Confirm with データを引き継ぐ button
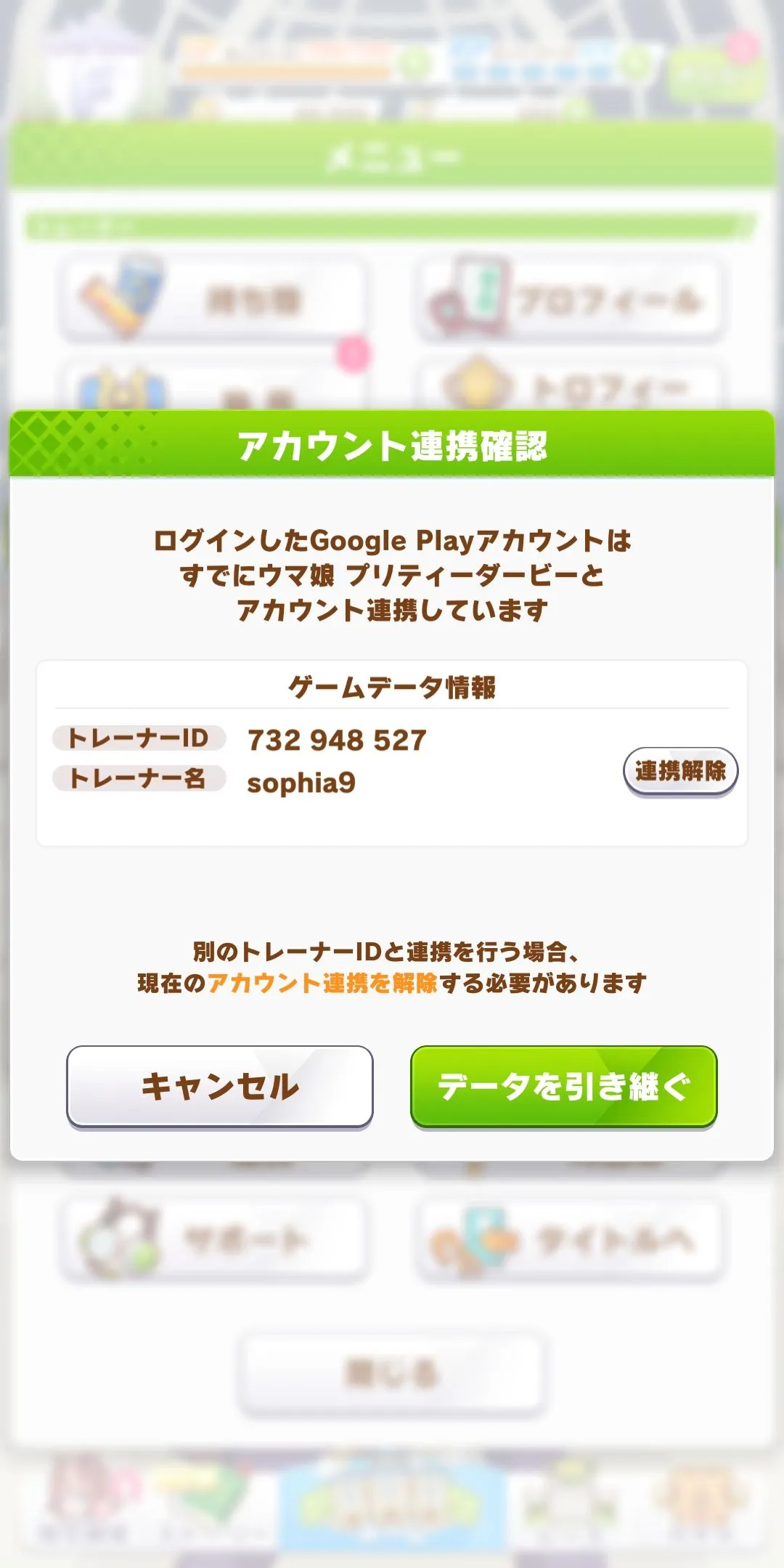 pos(563,1086)
